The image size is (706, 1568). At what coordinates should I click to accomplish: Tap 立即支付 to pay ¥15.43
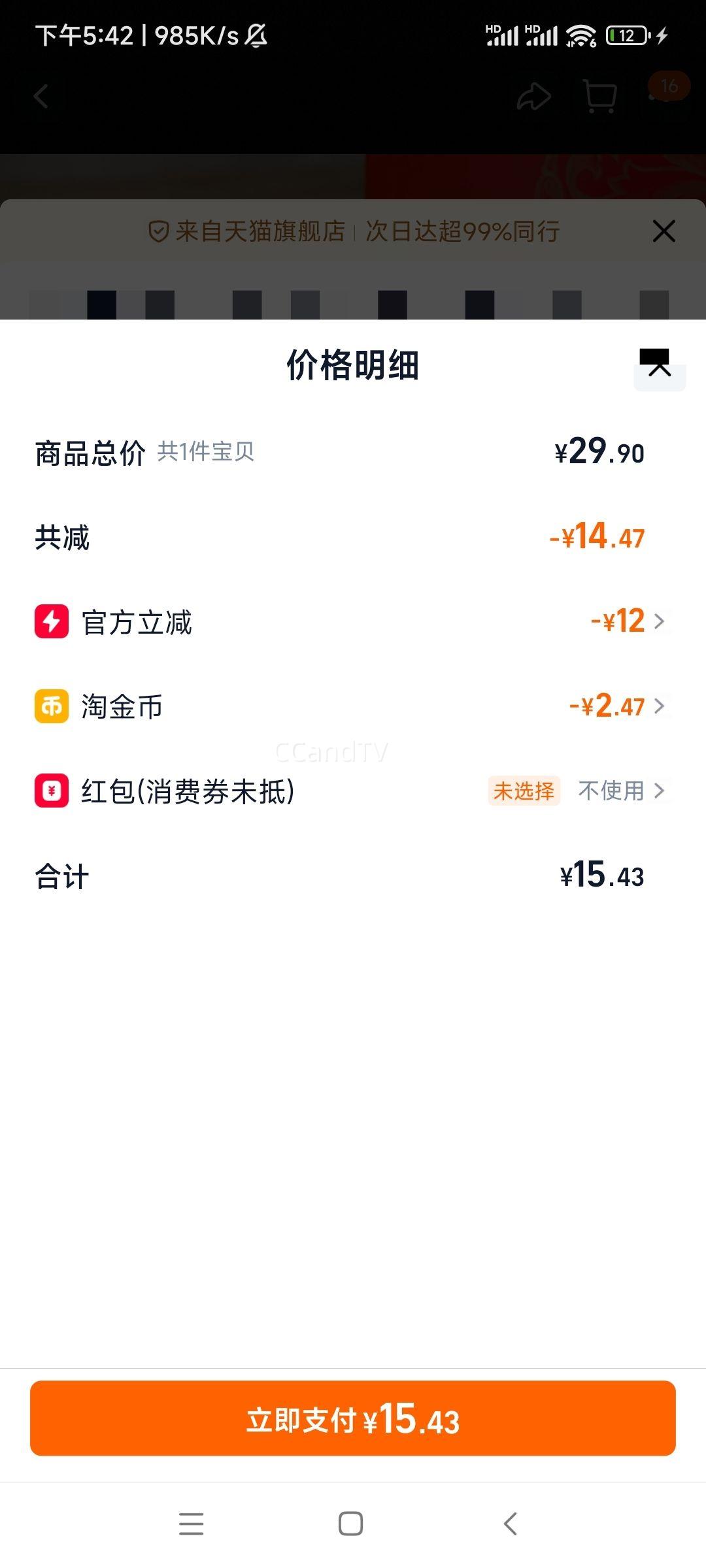point(353,1418)
